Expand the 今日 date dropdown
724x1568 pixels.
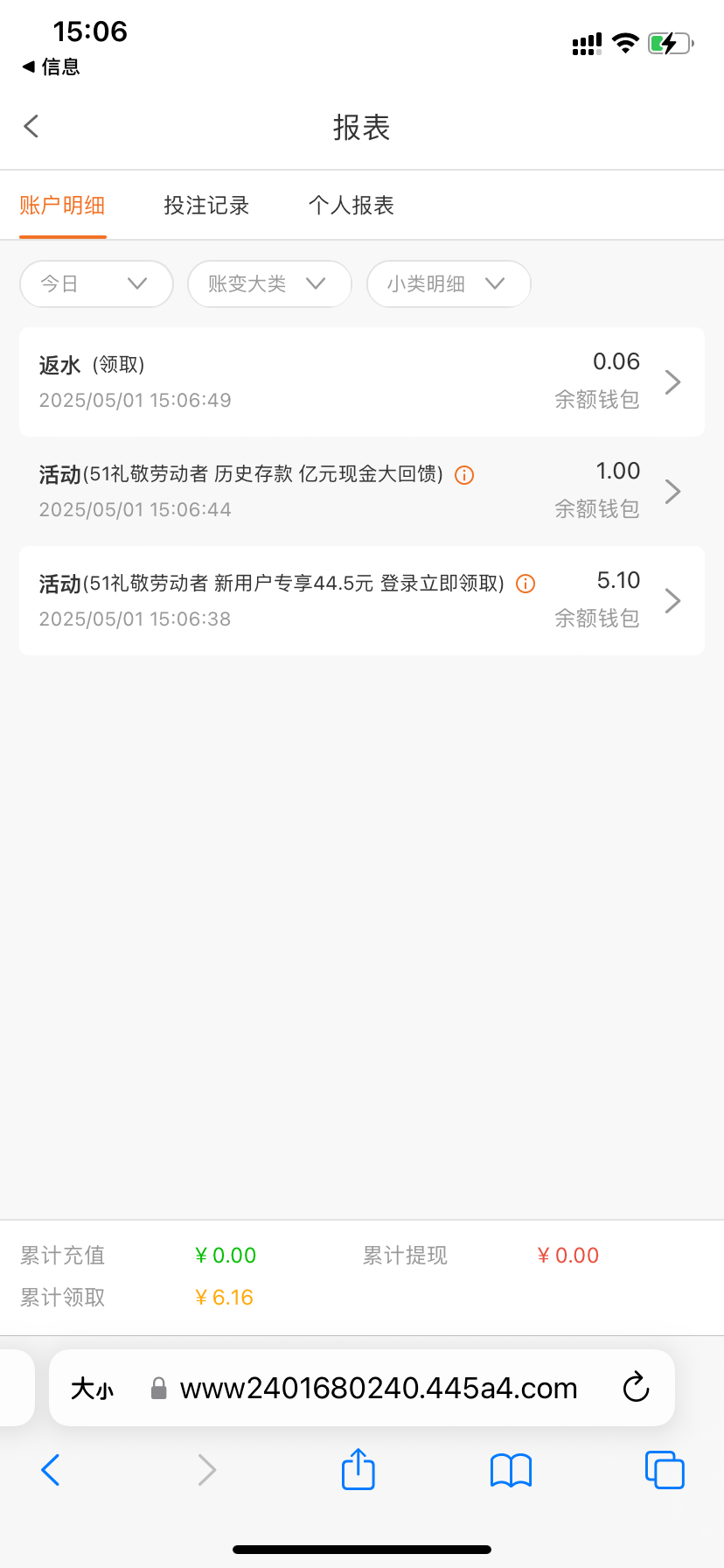96,283
